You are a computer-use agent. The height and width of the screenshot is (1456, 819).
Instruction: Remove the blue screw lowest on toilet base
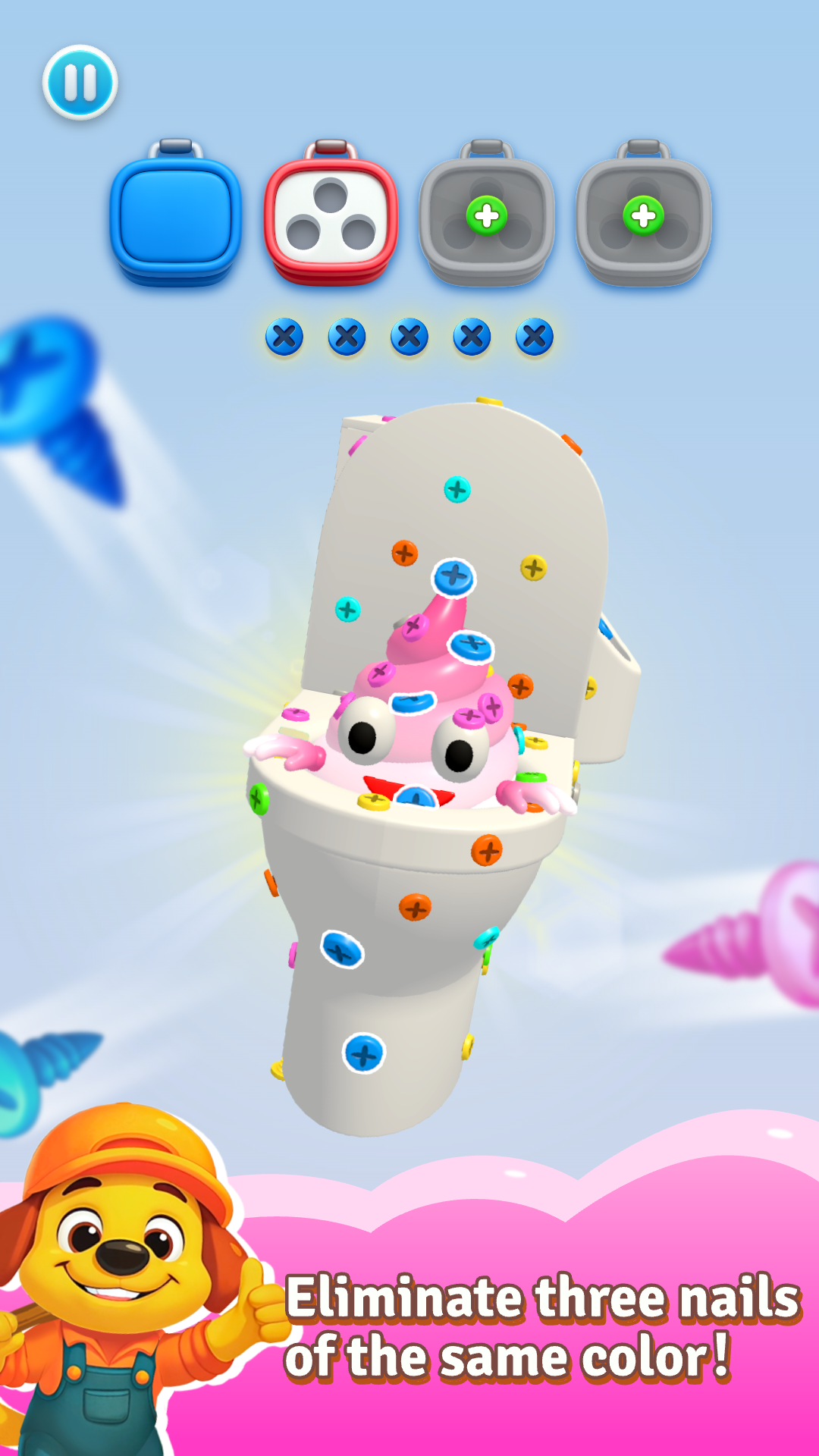point(364,1053)
